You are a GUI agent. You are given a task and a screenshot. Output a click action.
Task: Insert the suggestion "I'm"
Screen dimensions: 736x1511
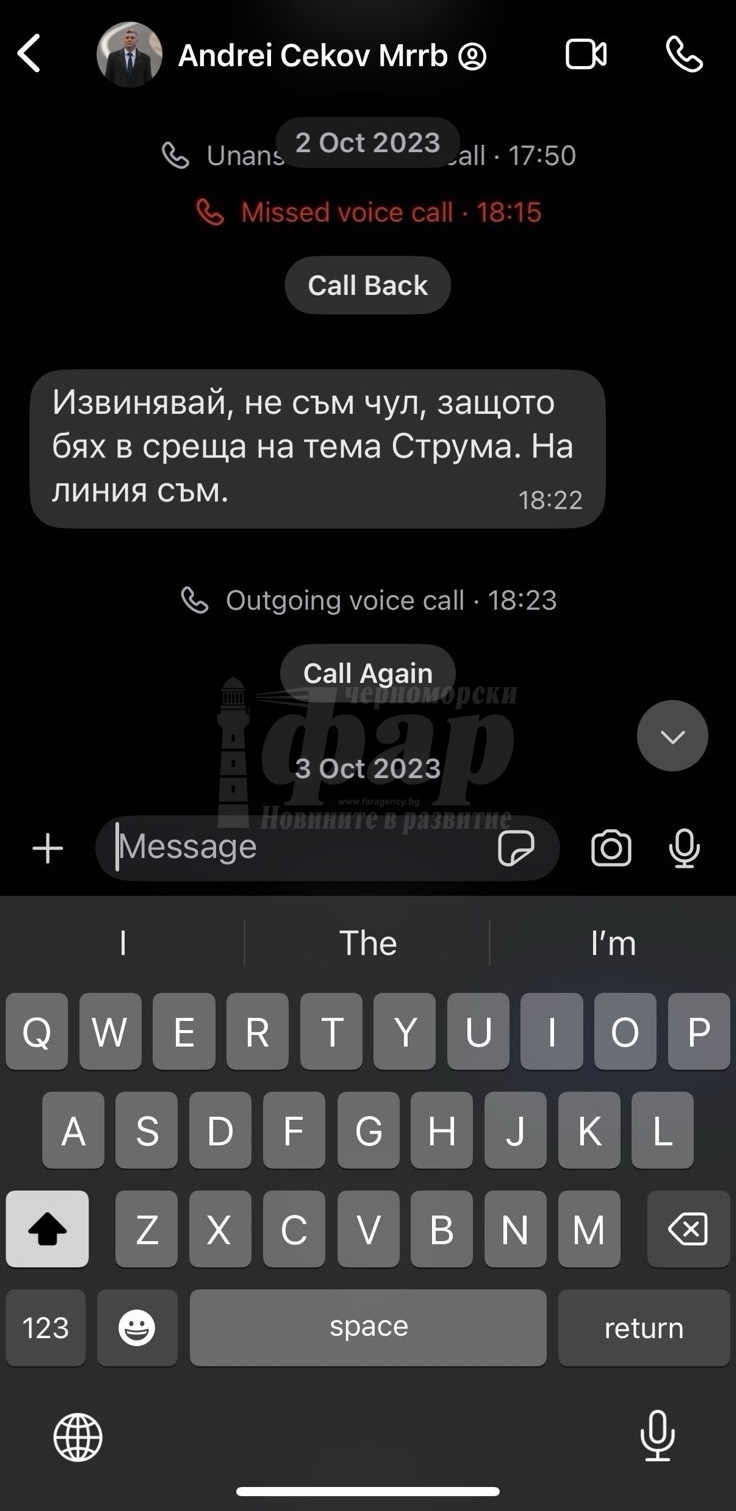[613, 943]
